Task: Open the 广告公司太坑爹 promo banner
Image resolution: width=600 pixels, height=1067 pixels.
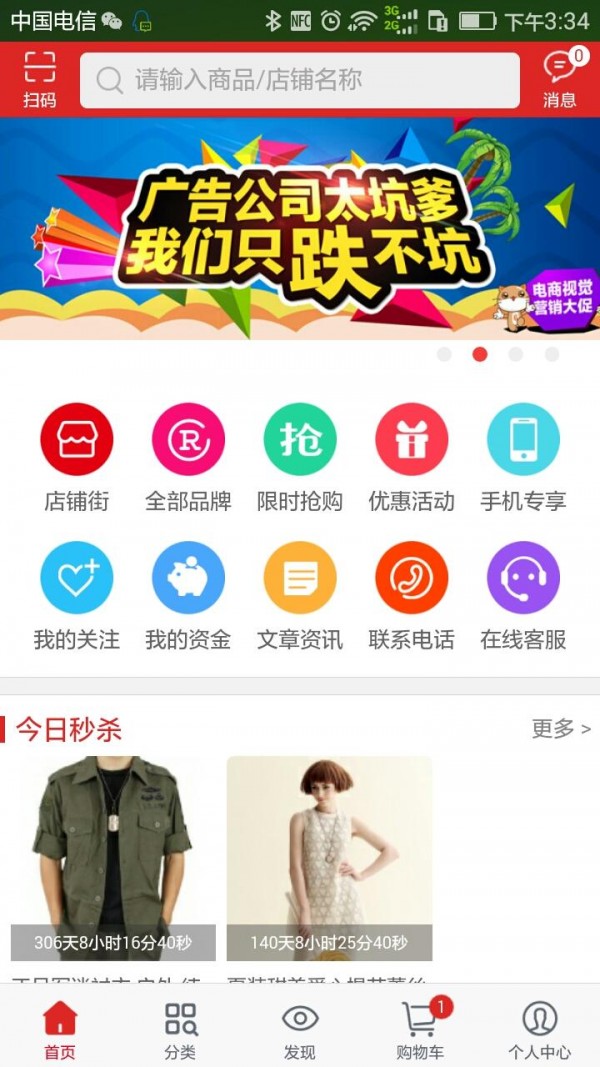Action: (300, 228)
